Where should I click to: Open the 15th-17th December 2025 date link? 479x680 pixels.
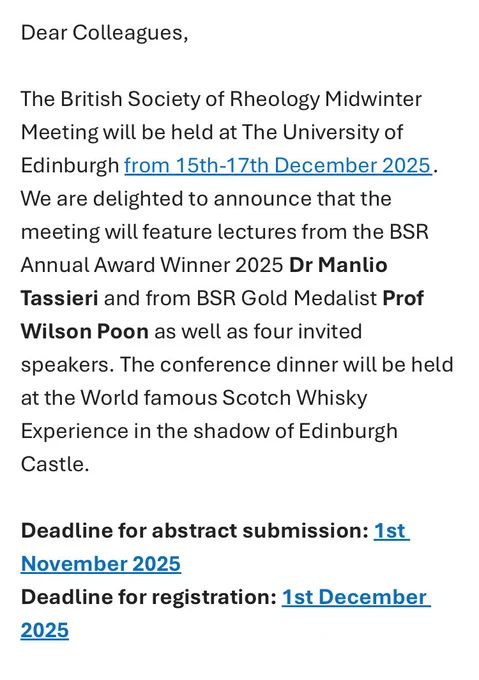click(278, 165)
